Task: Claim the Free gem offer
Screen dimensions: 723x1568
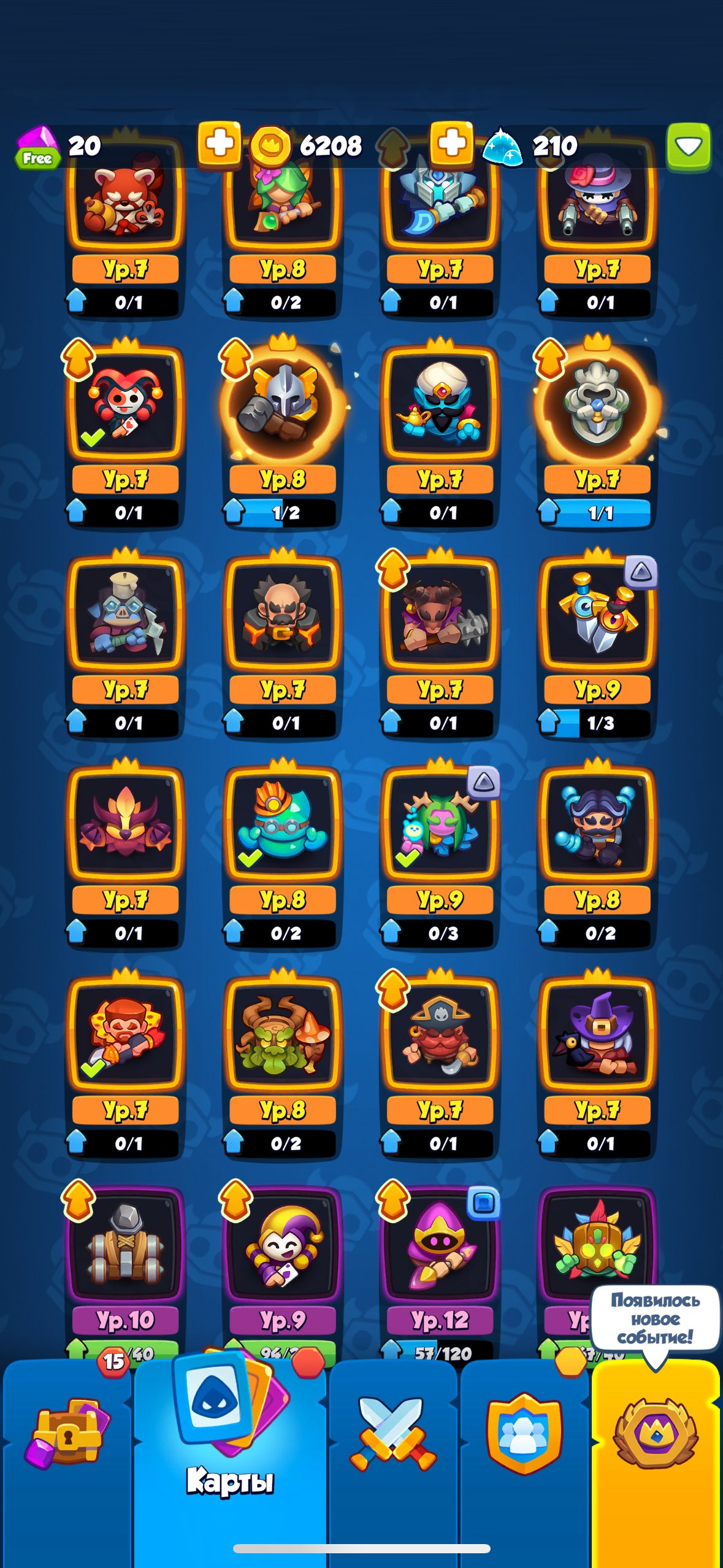Action: tap(37, 147)
